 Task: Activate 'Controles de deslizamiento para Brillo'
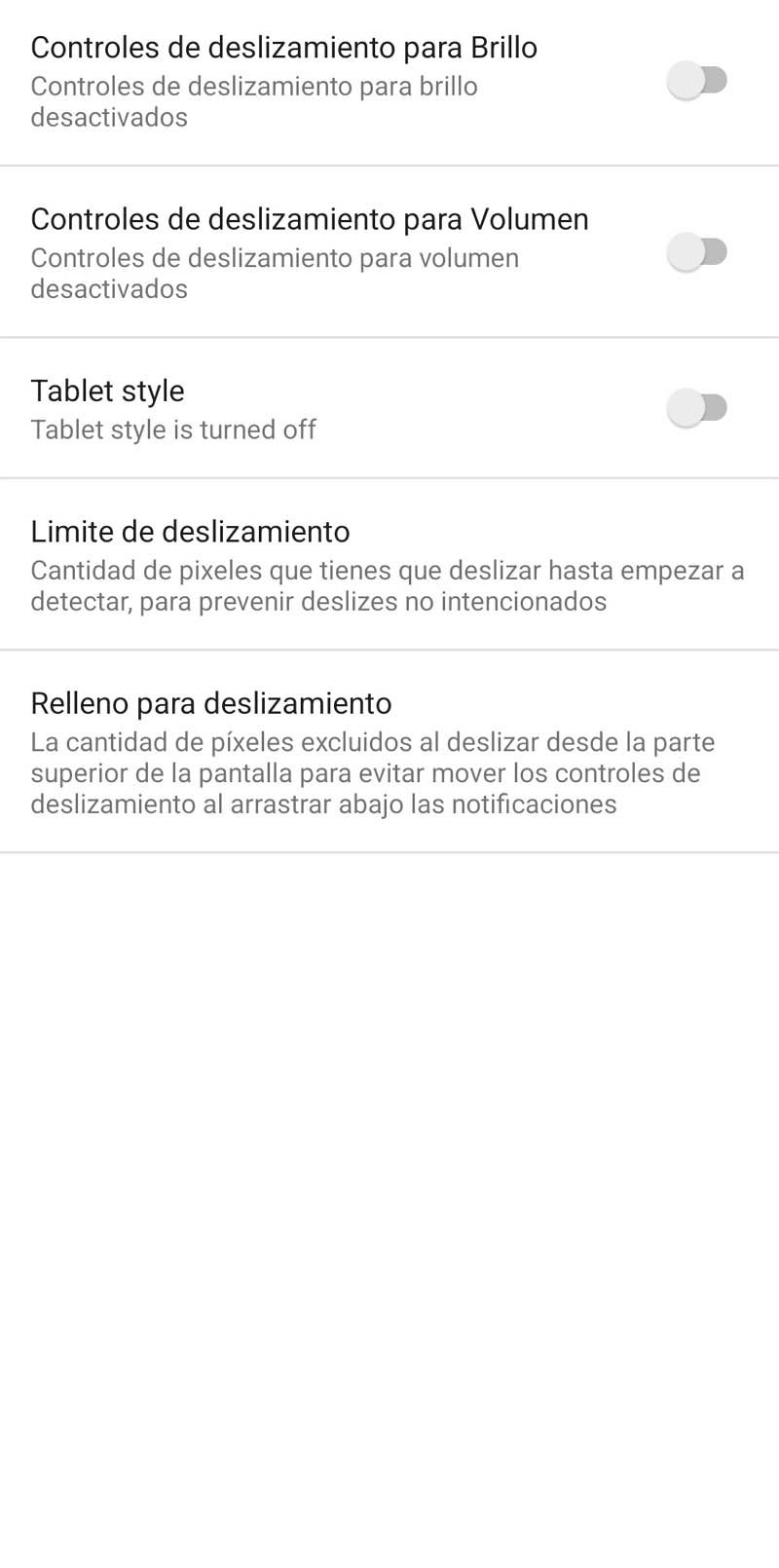click(x=696, y=81)
